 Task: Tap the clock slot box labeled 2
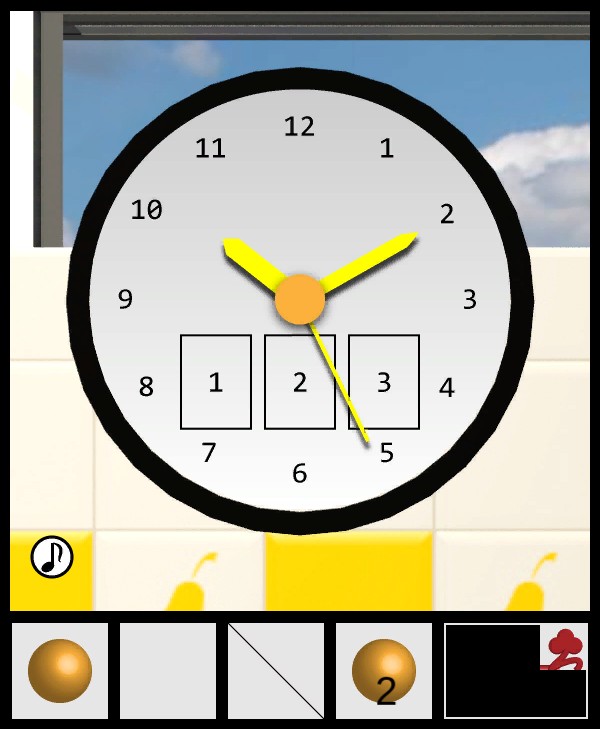[299, 382]
